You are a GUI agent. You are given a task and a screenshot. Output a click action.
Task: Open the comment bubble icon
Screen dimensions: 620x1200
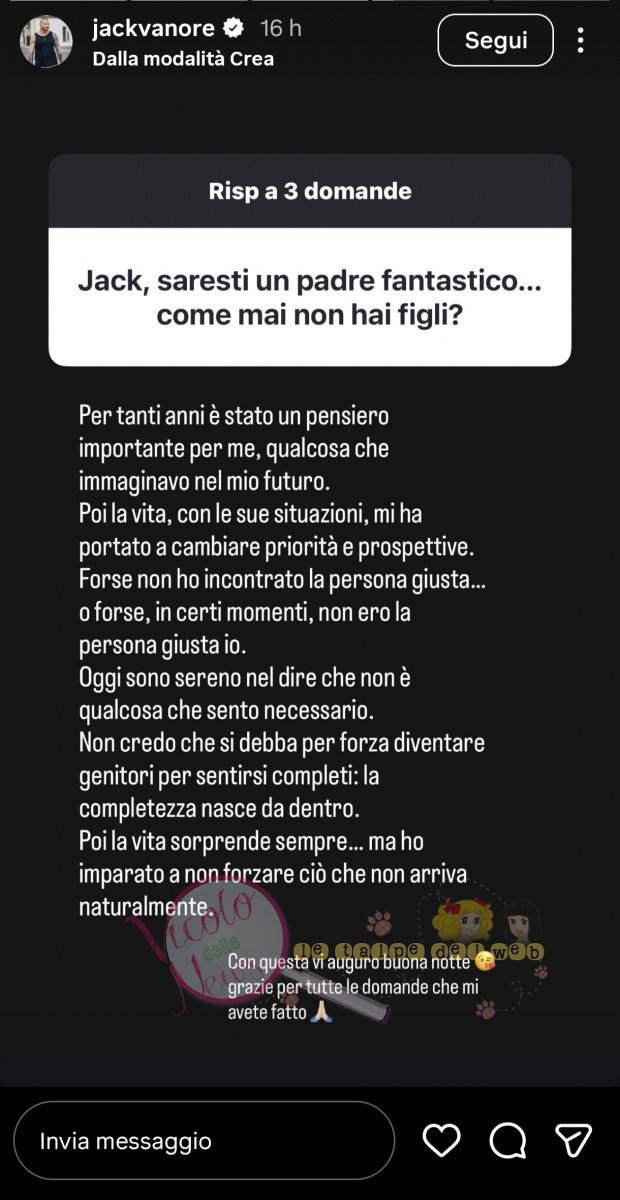tap(508, 1141)
